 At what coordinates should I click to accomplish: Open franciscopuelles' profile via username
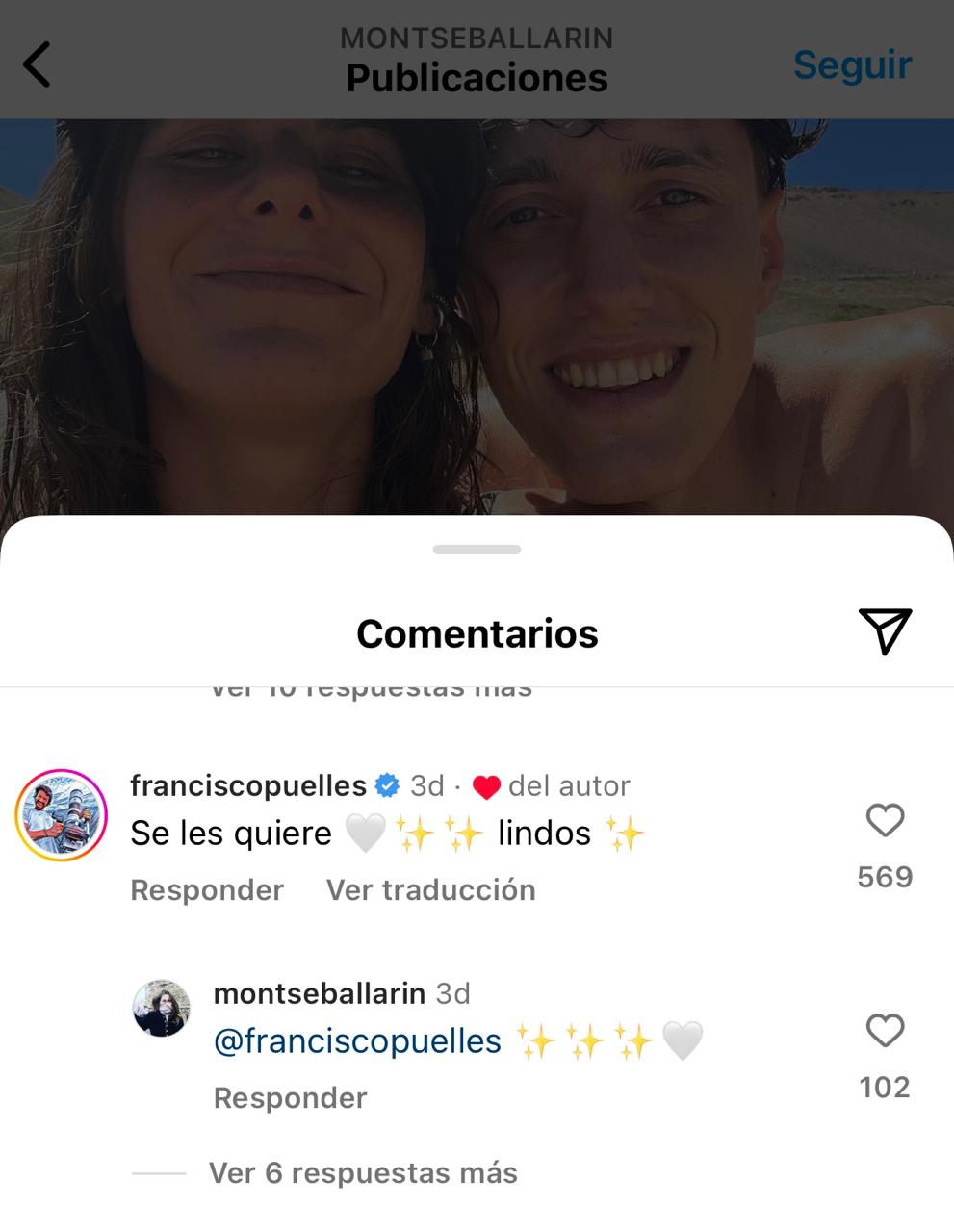point(248,785)
